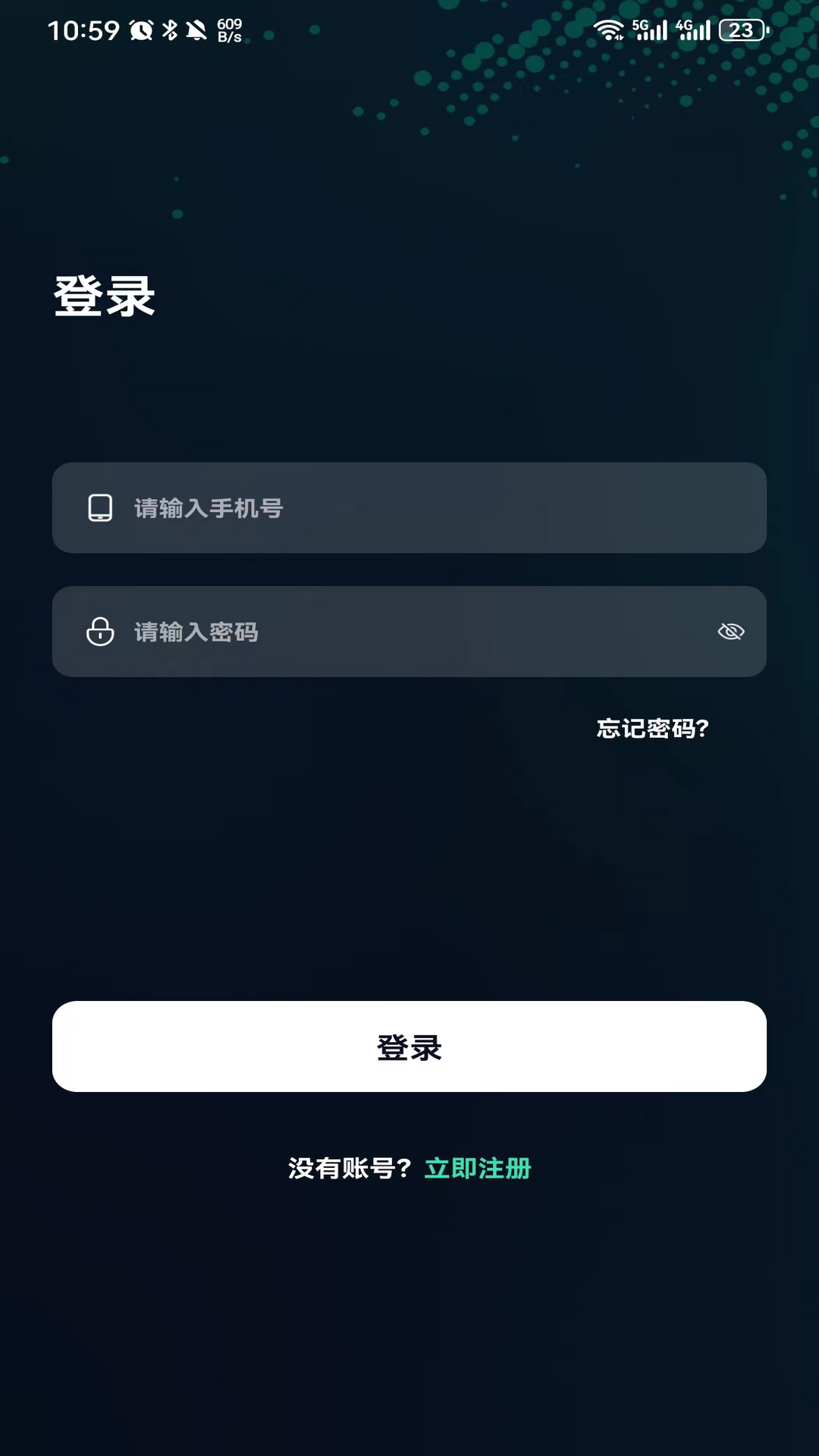Tap 立即注册 to register a new account

tap(479, 1169)
